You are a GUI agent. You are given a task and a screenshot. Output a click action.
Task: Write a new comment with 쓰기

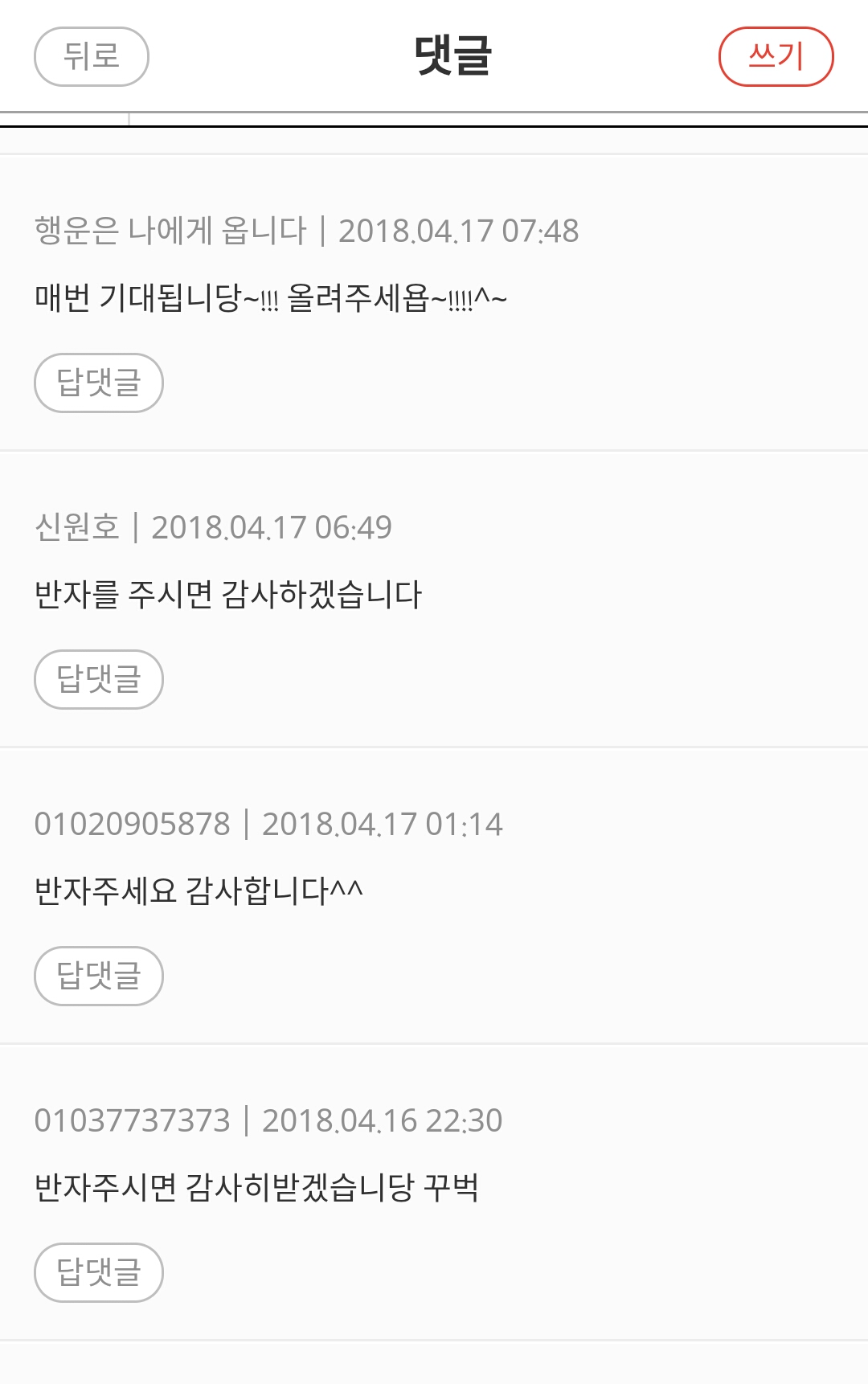click(776, 56)
